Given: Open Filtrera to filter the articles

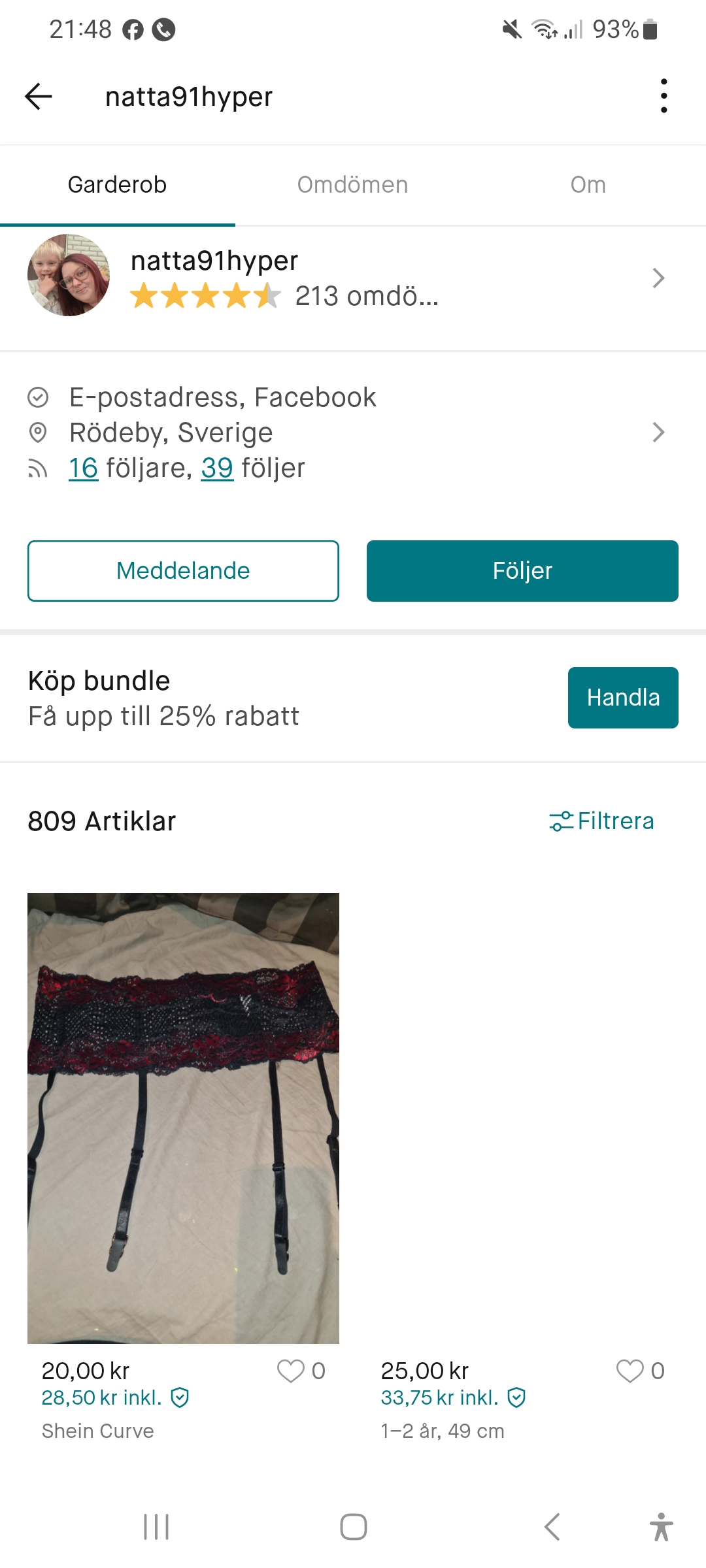Looking at the screenshot, I should tap(601, 821).
